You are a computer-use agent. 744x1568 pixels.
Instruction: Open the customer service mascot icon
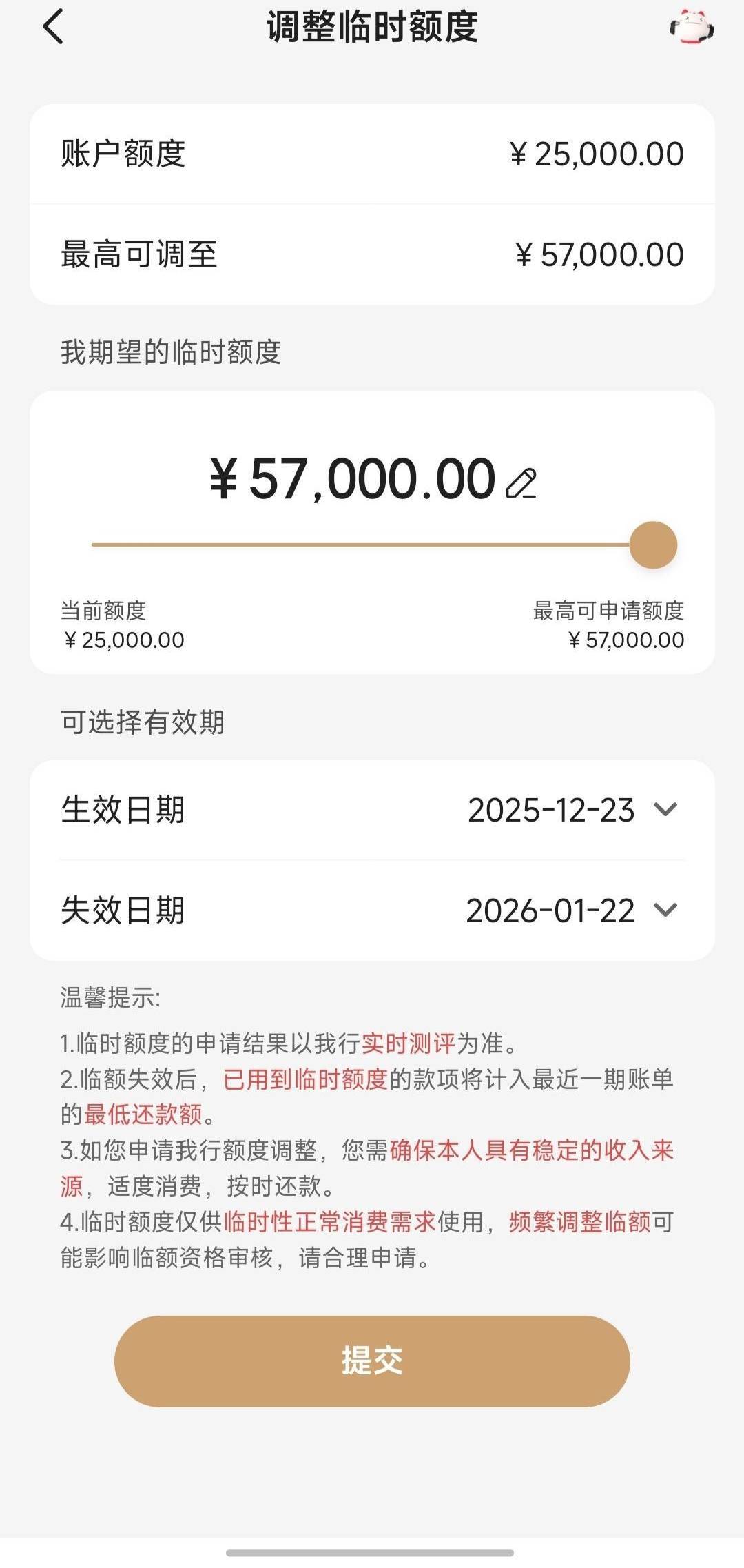pyautogui.click(x=692, y=28)
